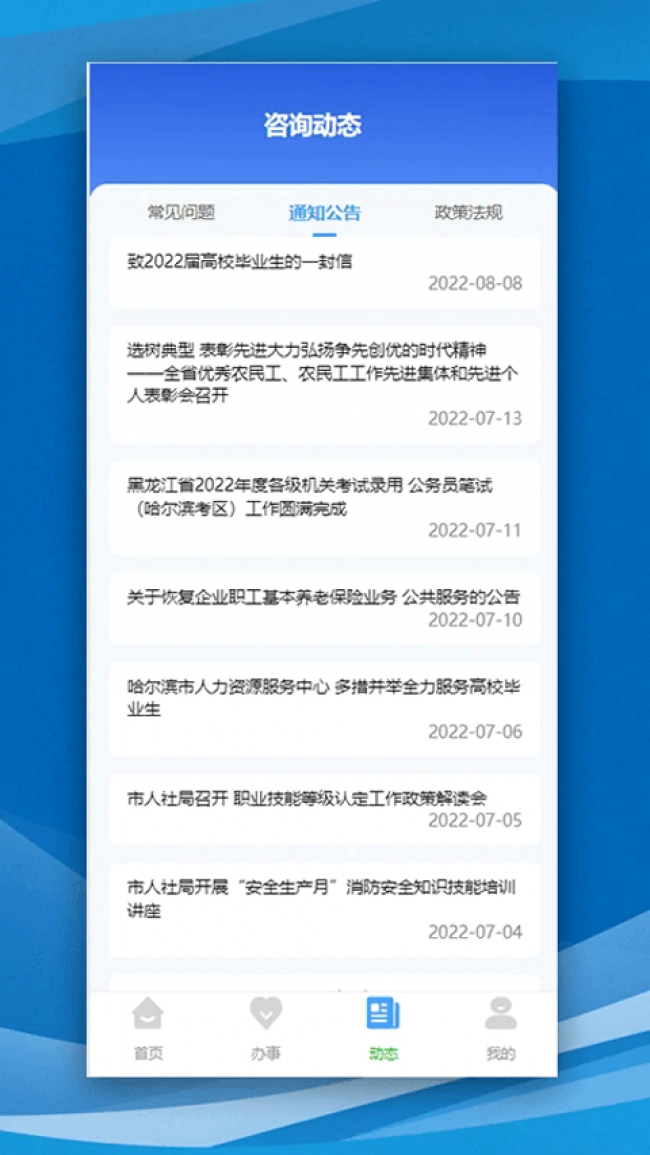The height and width of the screenshot is (1155, 650).
Task: Open 市人社局召开 职业技能等级认定 notice
Action: (324, 808)
